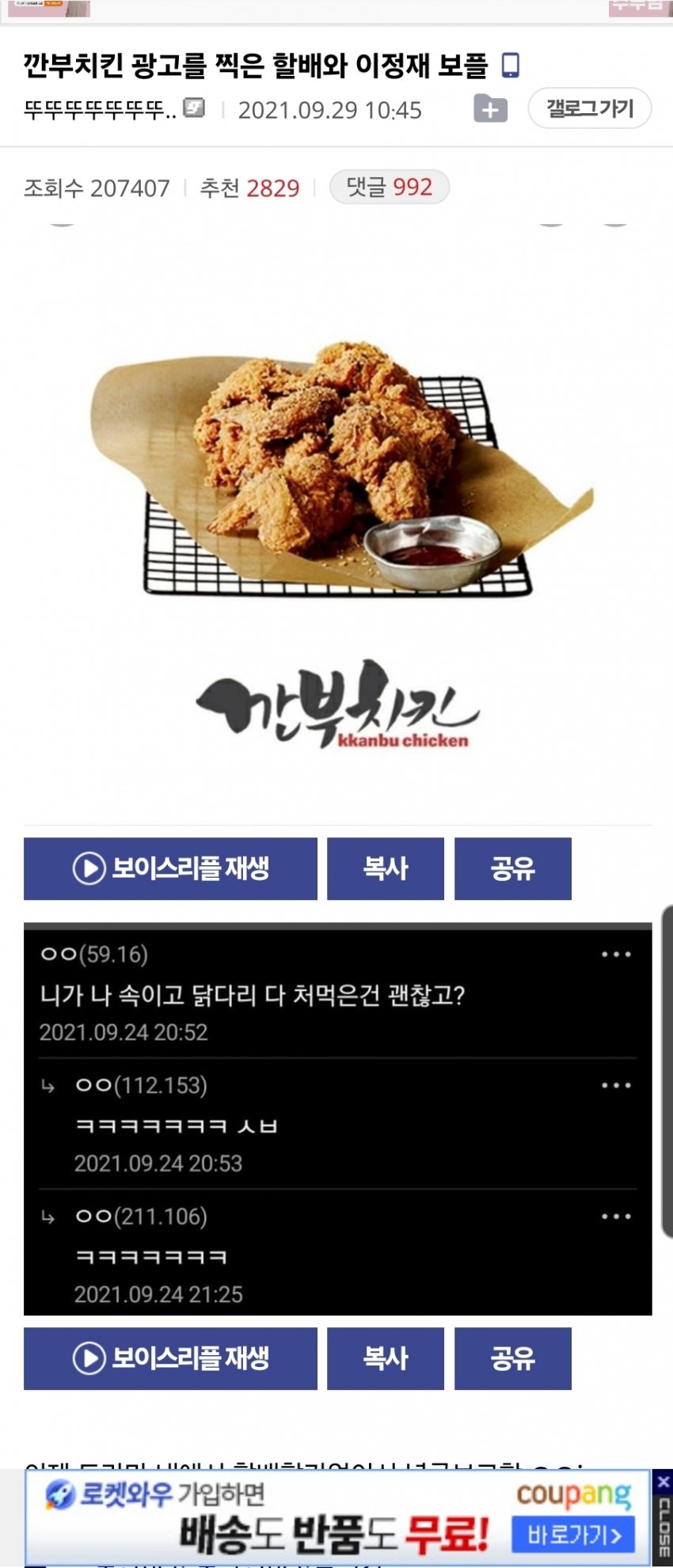
Task: Tap the 공유 button above the comments
Action: tap(513, 868)
